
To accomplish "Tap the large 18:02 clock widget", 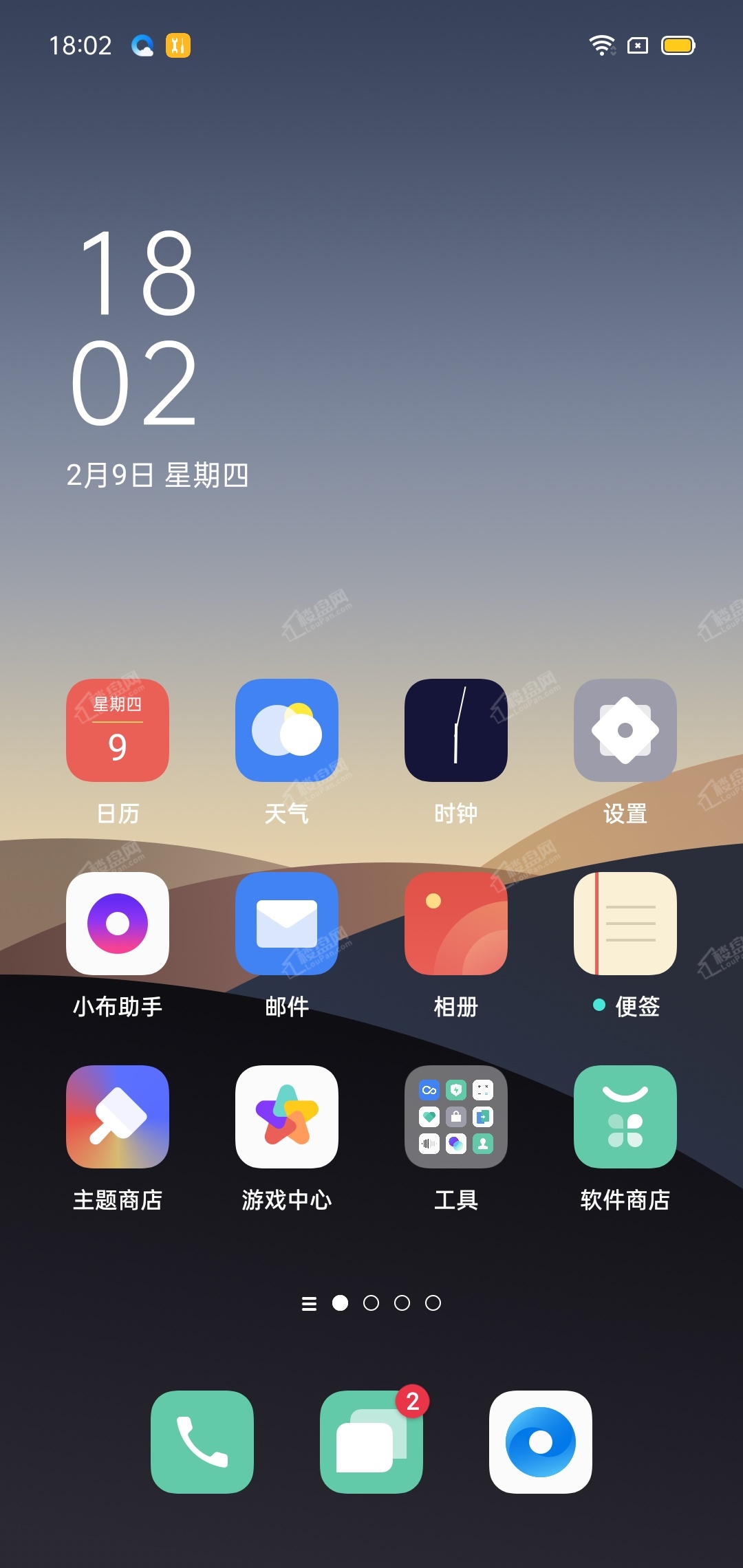I will click(x=135, y=327).
